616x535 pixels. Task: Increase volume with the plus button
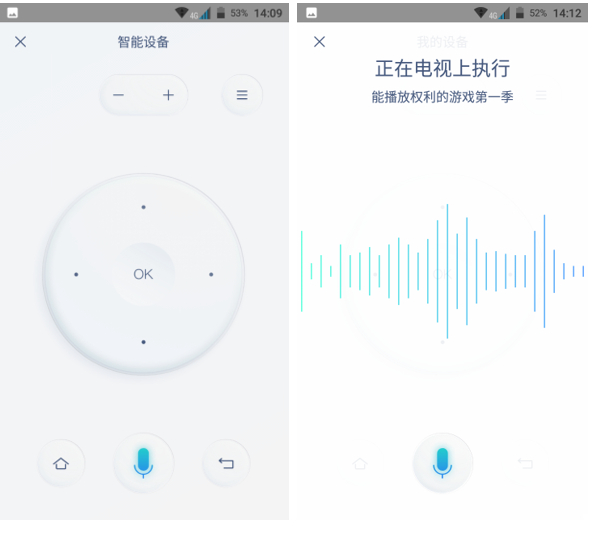click(x=168, y=95)
